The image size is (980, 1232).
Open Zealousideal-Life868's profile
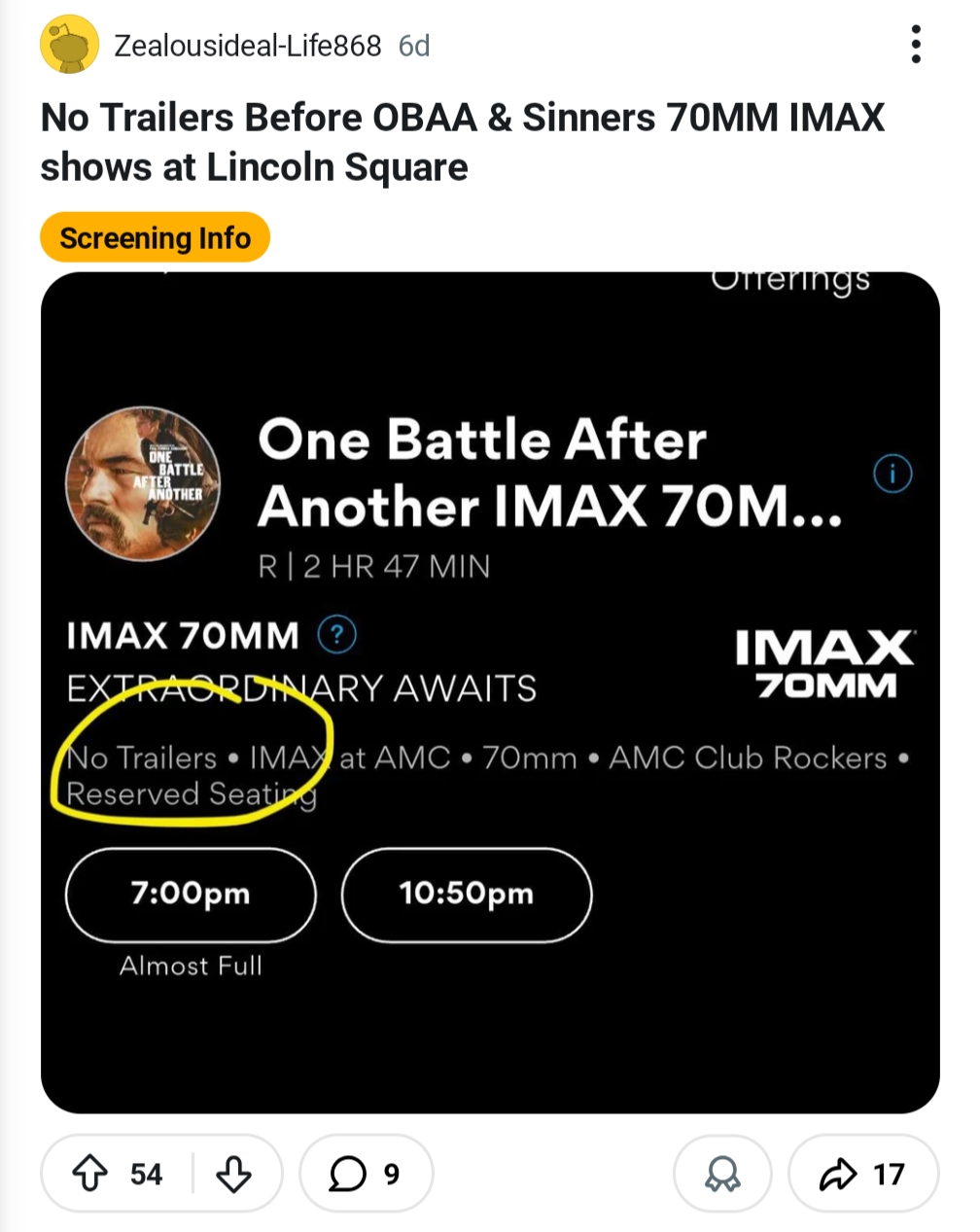(x=247, y=46)
